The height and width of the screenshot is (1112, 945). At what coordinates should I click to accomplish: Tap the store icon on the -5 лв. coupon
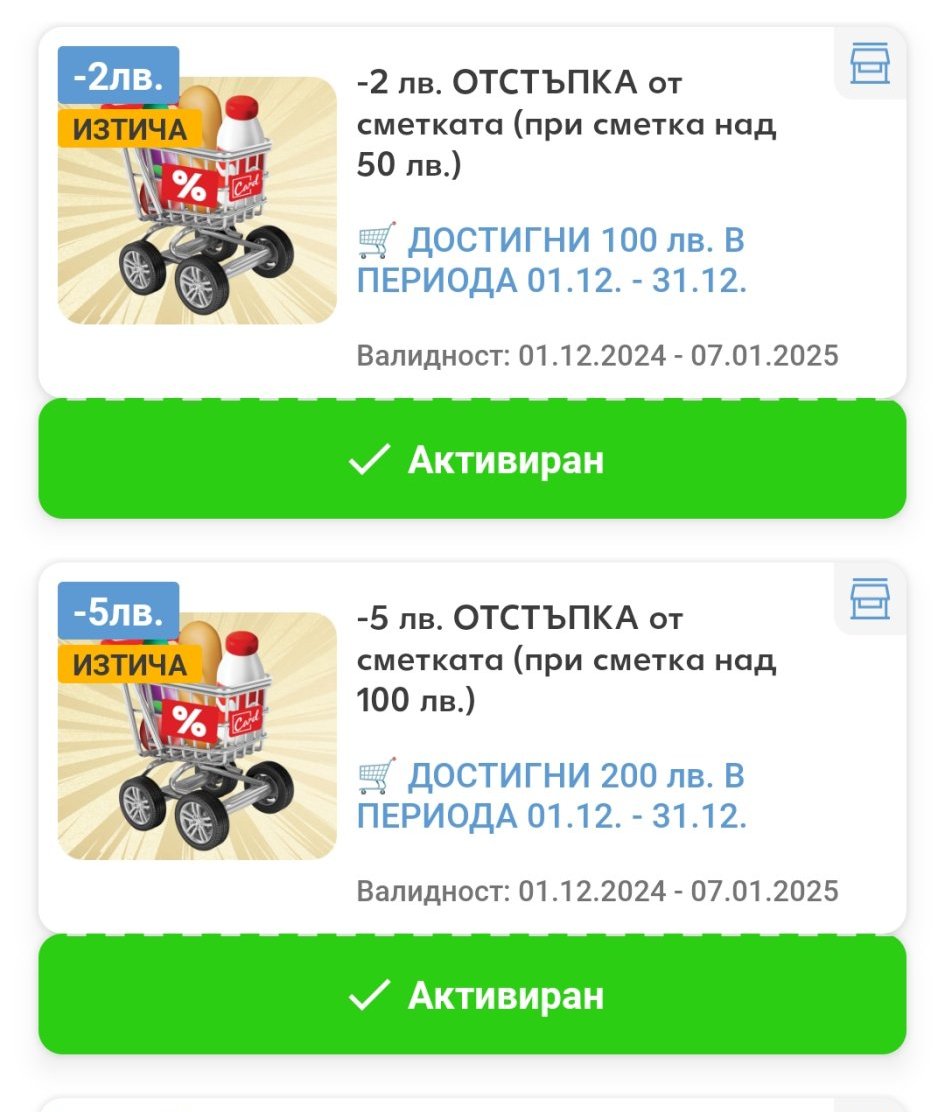click(x=869, y=599)
